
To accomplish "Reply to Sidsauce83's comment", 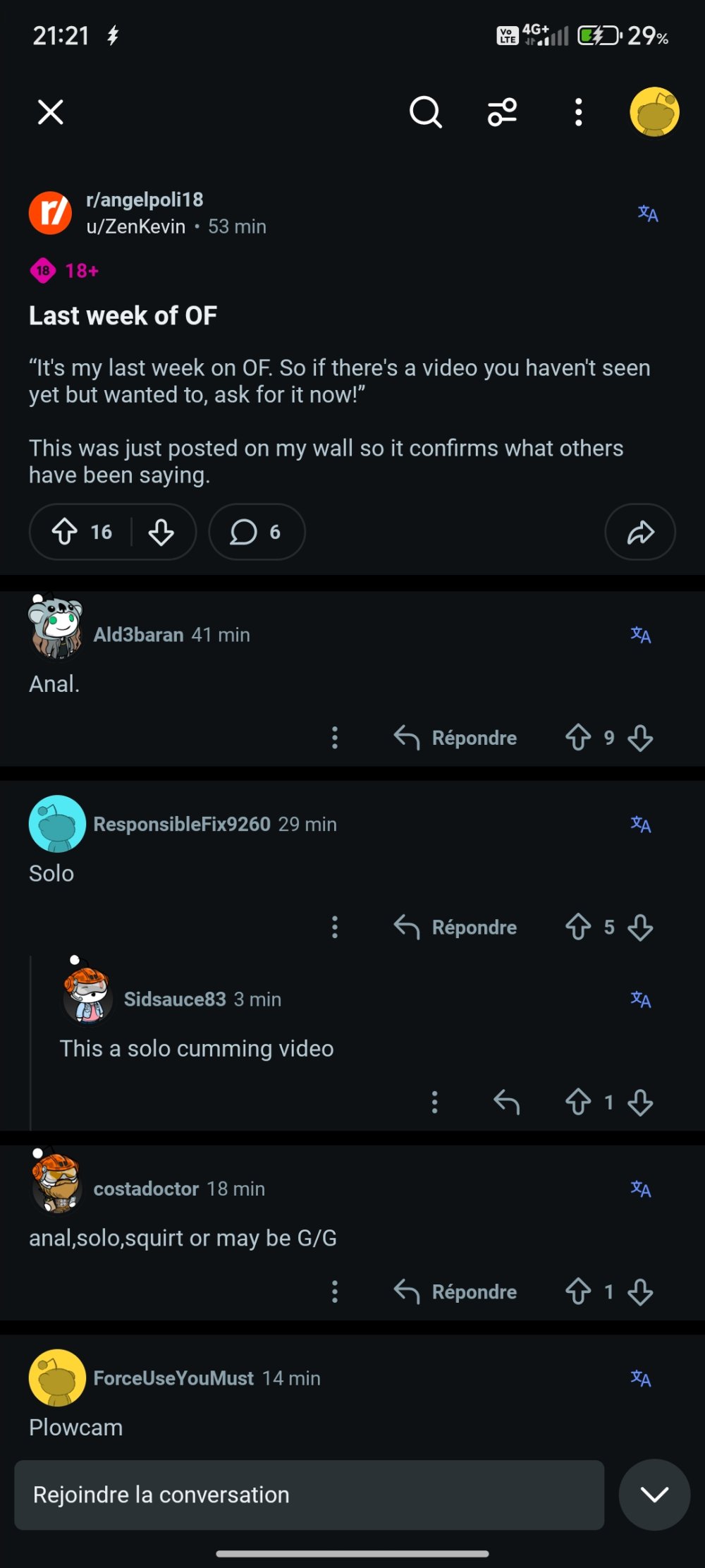I will click(x=506, y=1102).
